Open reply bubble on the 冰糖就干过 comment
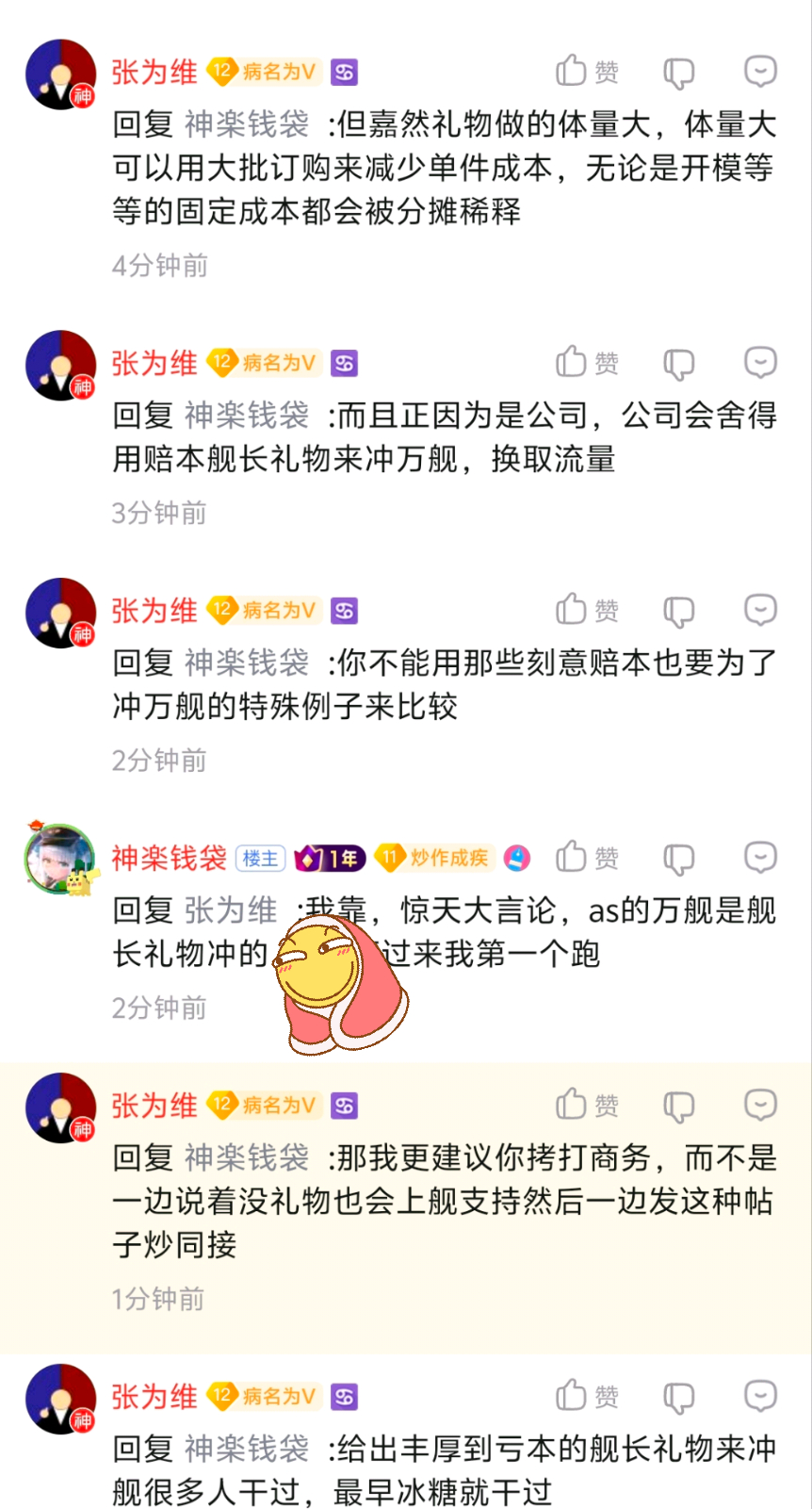The width and height of the screenshot is (812, 1509). coord(760,1396)
